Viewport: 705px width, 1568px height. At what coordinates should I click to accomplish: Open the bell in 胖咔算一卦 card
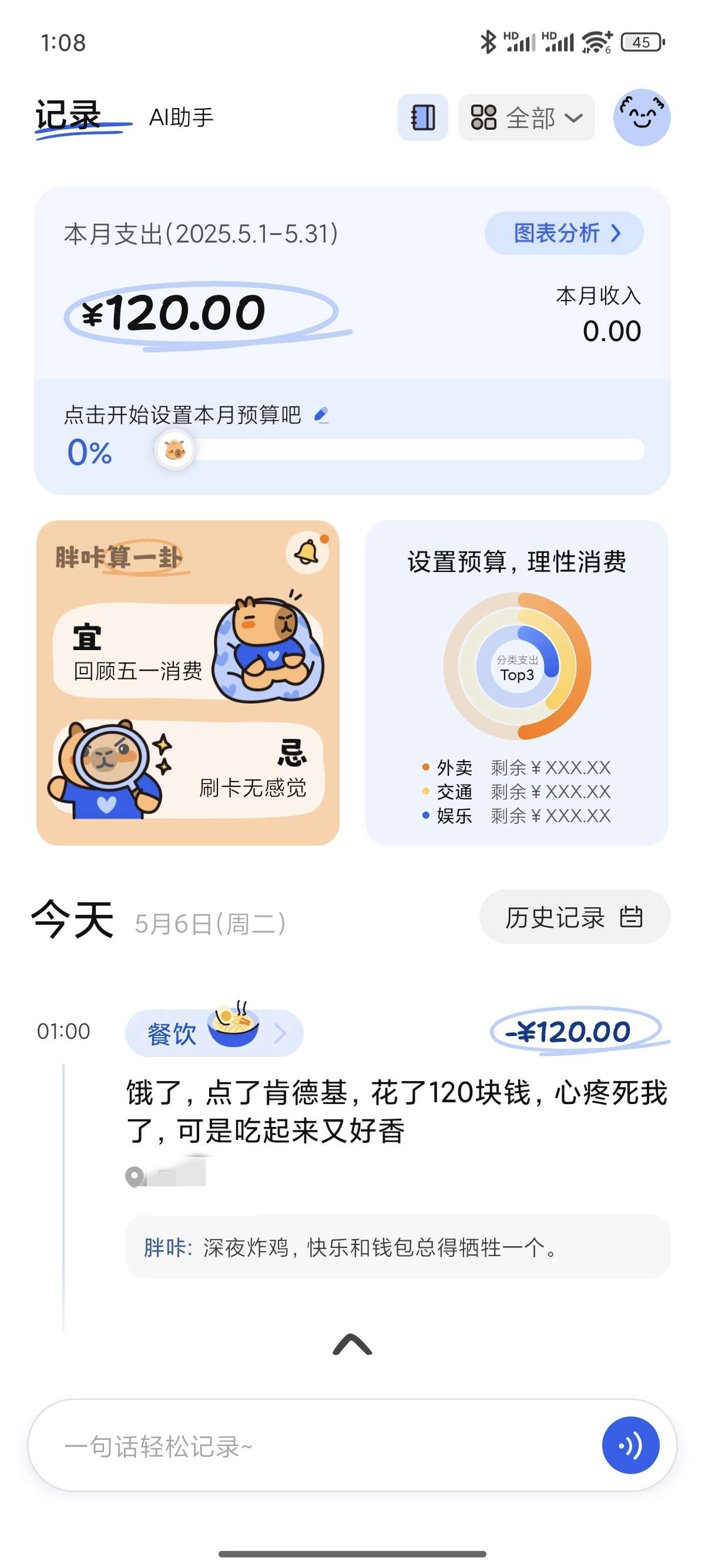click(306, 552)
